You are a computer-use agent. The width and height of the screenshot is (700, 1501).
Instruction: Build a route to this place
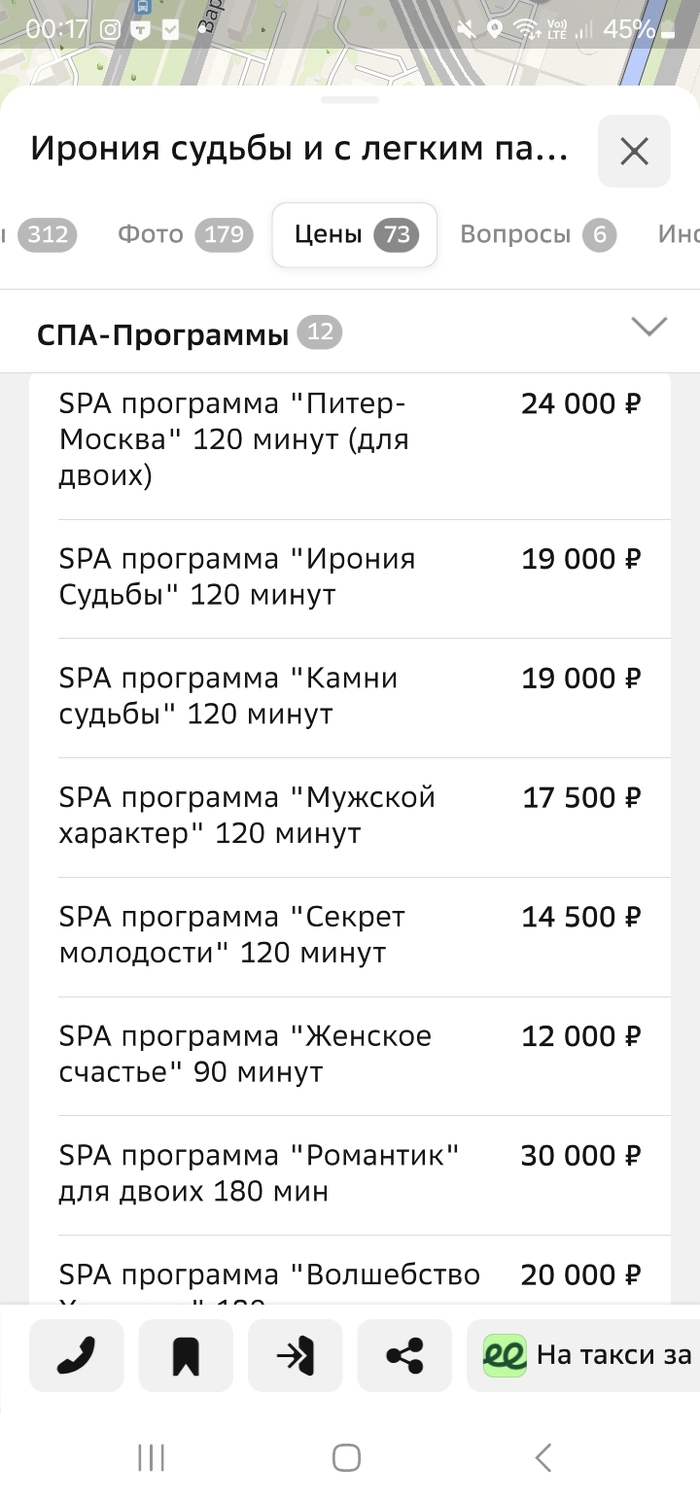coord(295,1355)
